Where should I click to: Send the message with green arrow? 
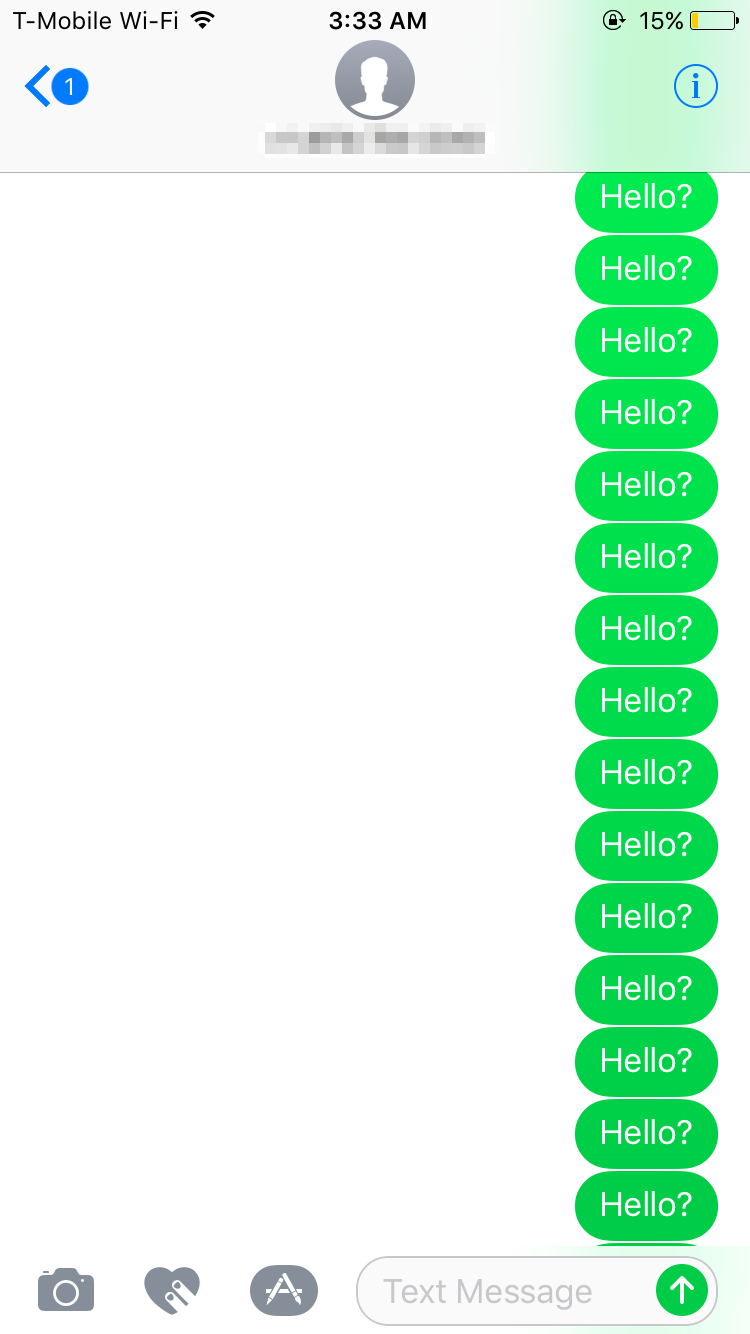(x=682, y=1291)
